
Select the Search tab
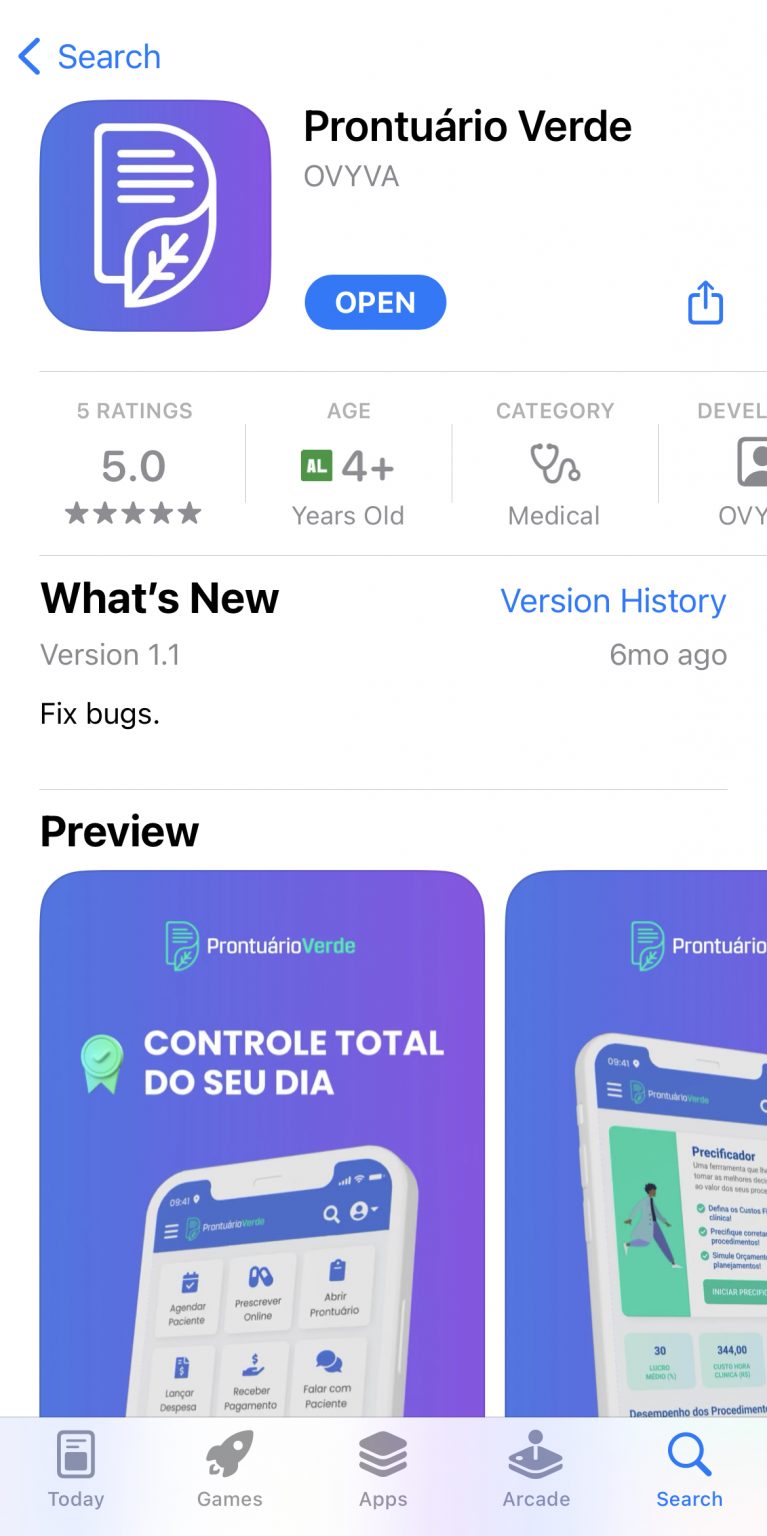689,1469
